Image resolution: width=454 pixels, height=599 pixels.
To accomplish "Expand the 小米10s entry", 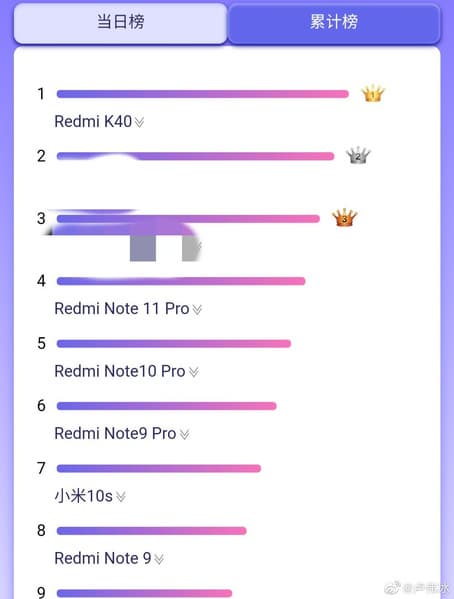I will point(121,497).
